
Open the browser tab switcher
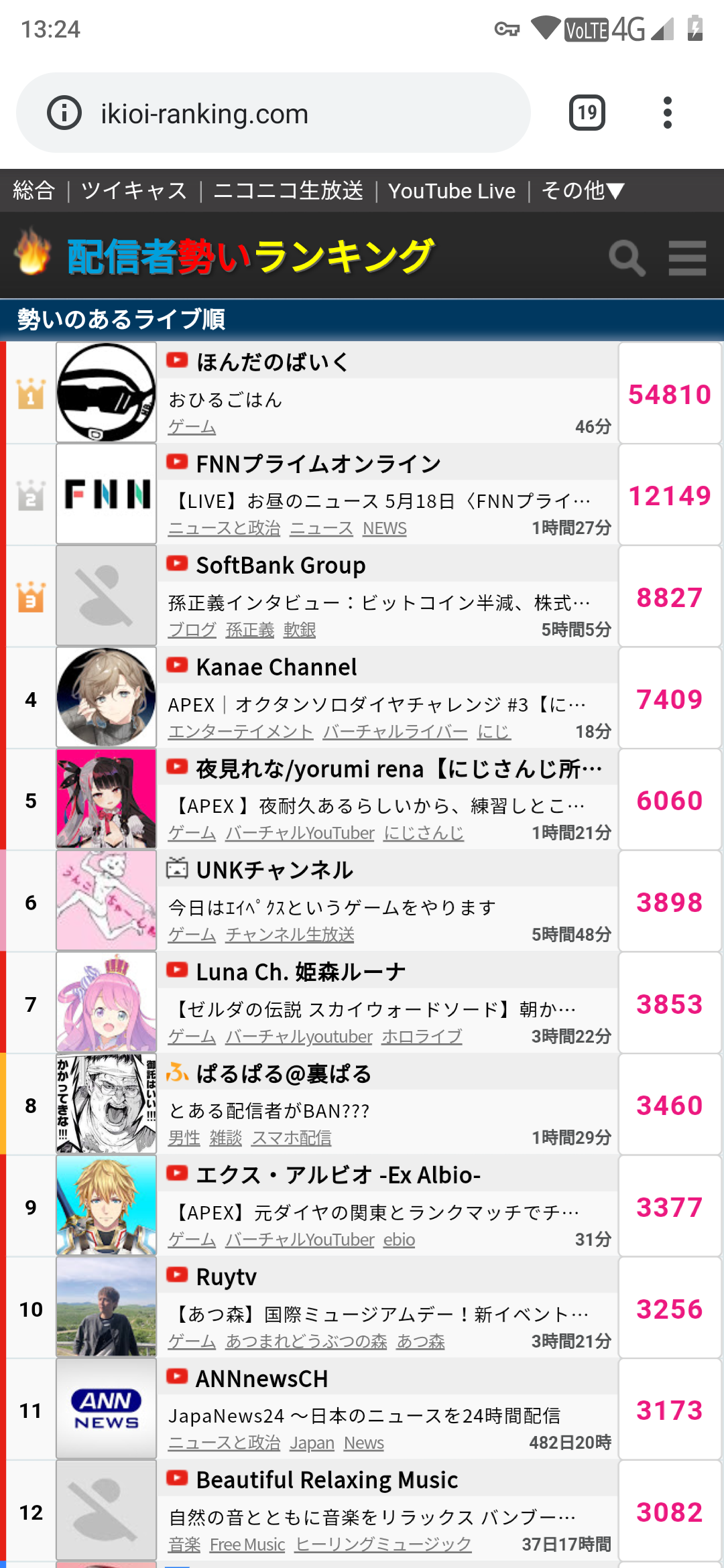(587, 113)
